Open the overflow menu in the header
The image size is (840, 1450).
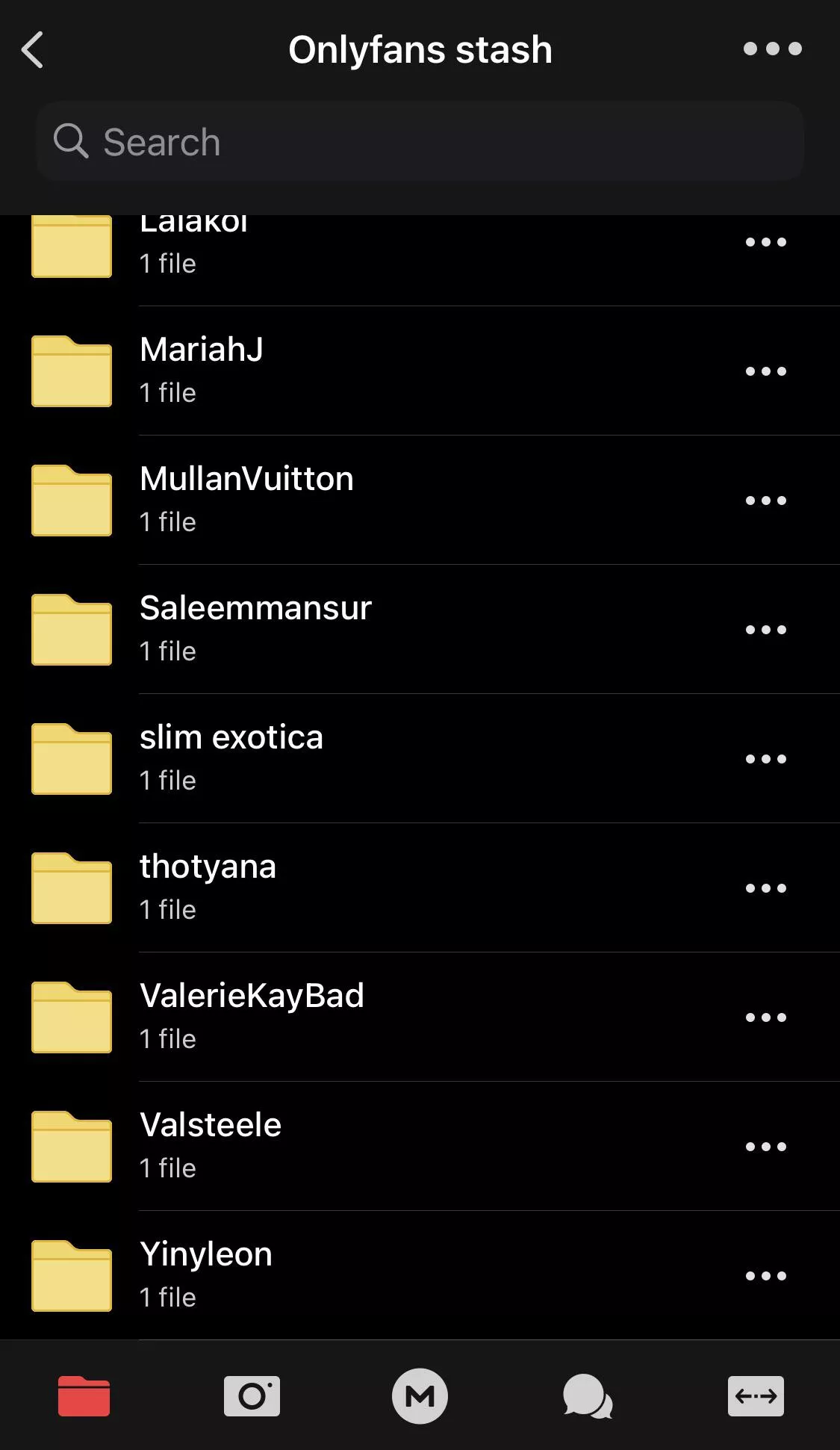[772, 49]
